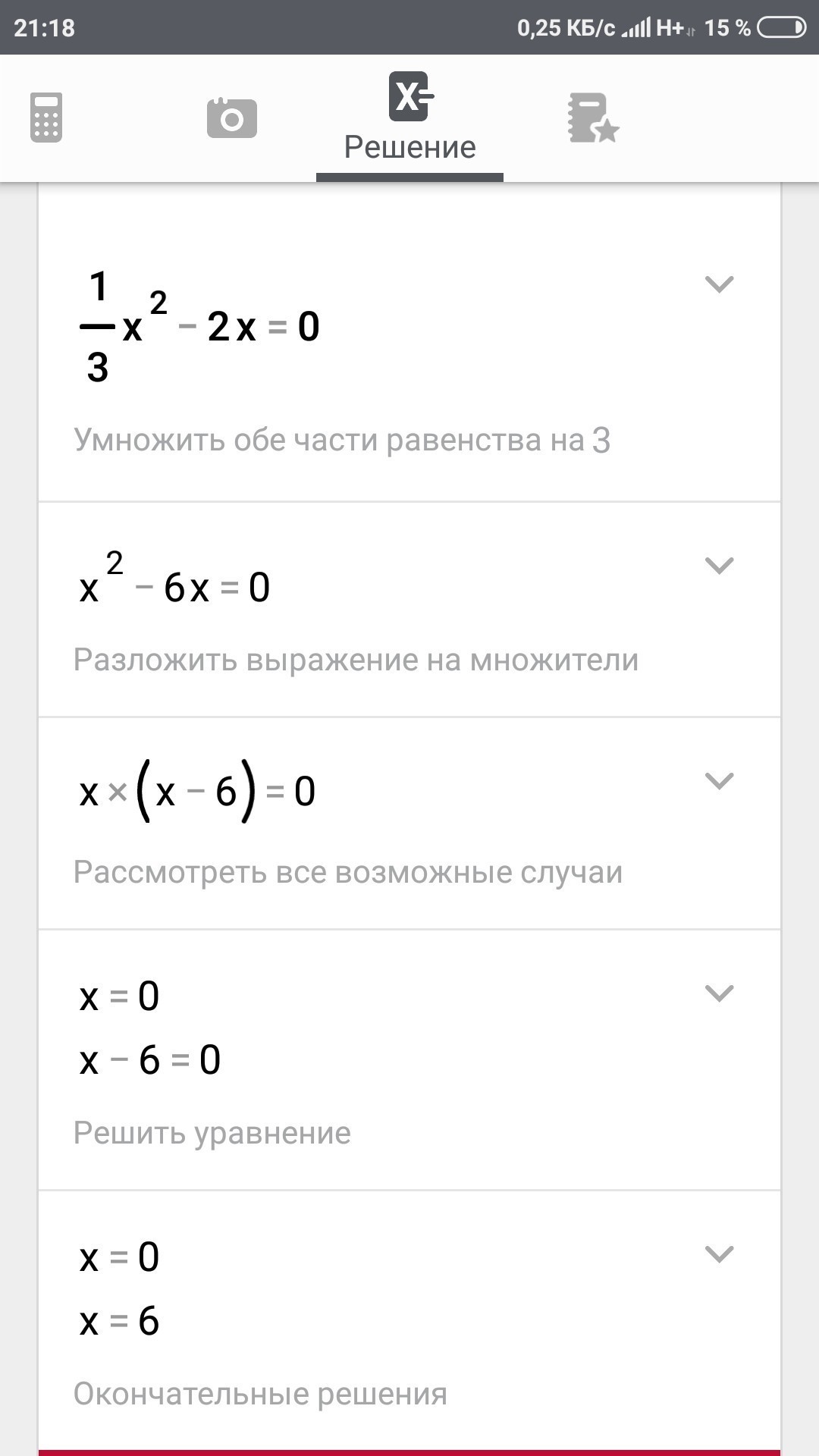Expand the 'Окончательные решения' step
Viewport: 819px width, 1456px height.
pyautogui.click(x=719, y=1254)
